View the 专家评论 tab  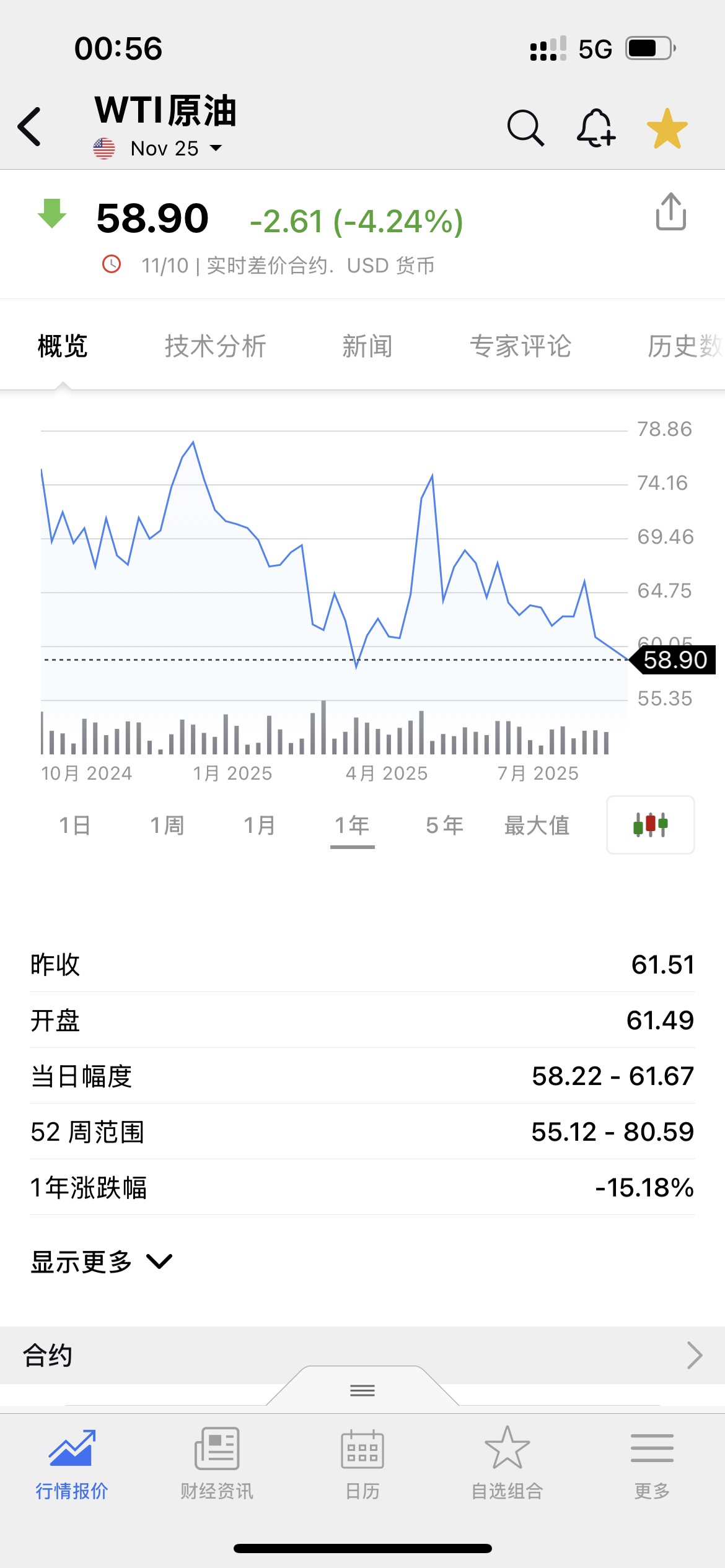click(520, 346)
